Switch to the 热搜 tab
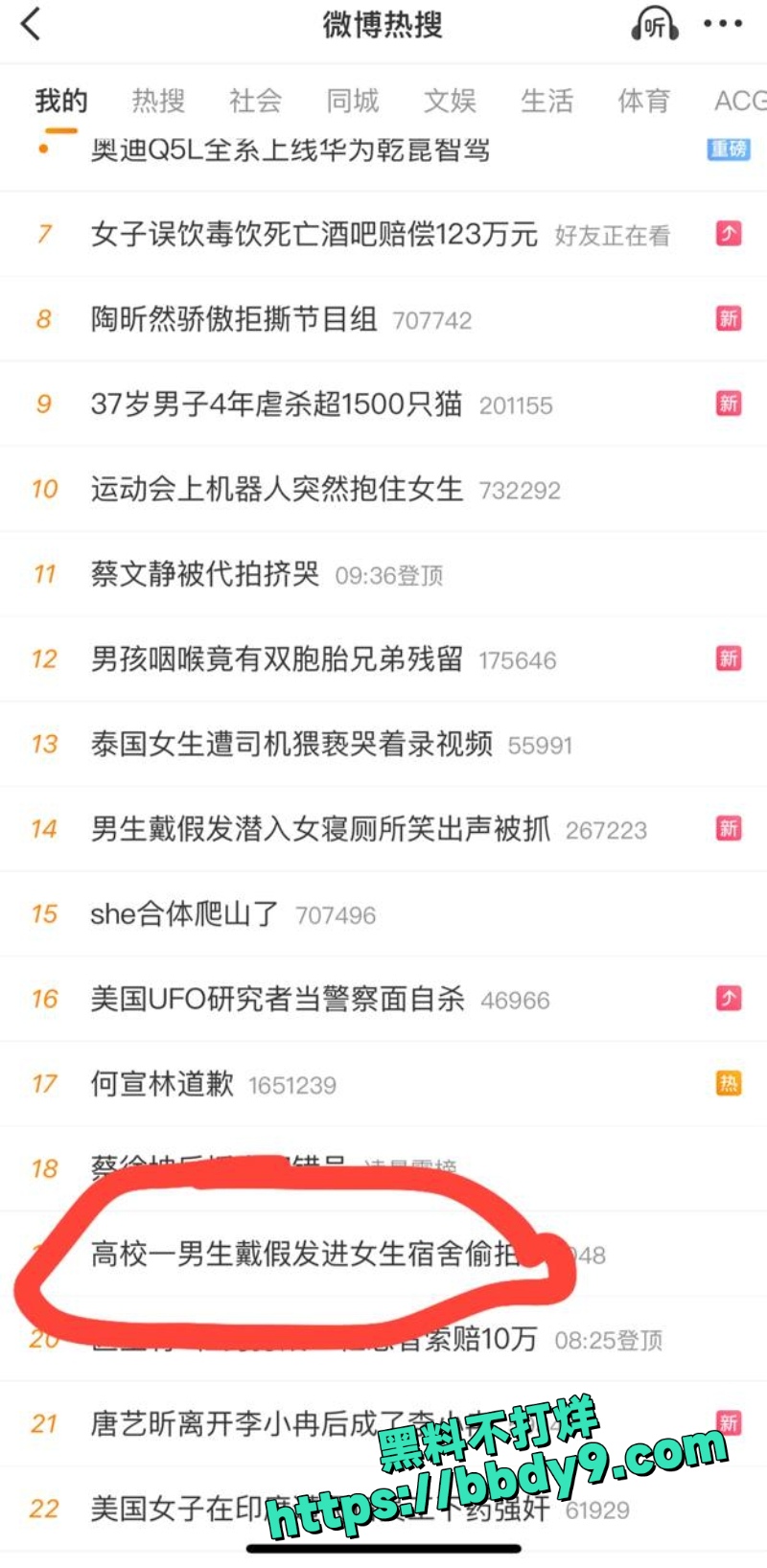This screenshot has width=767, height=1568. click(158, 101)
